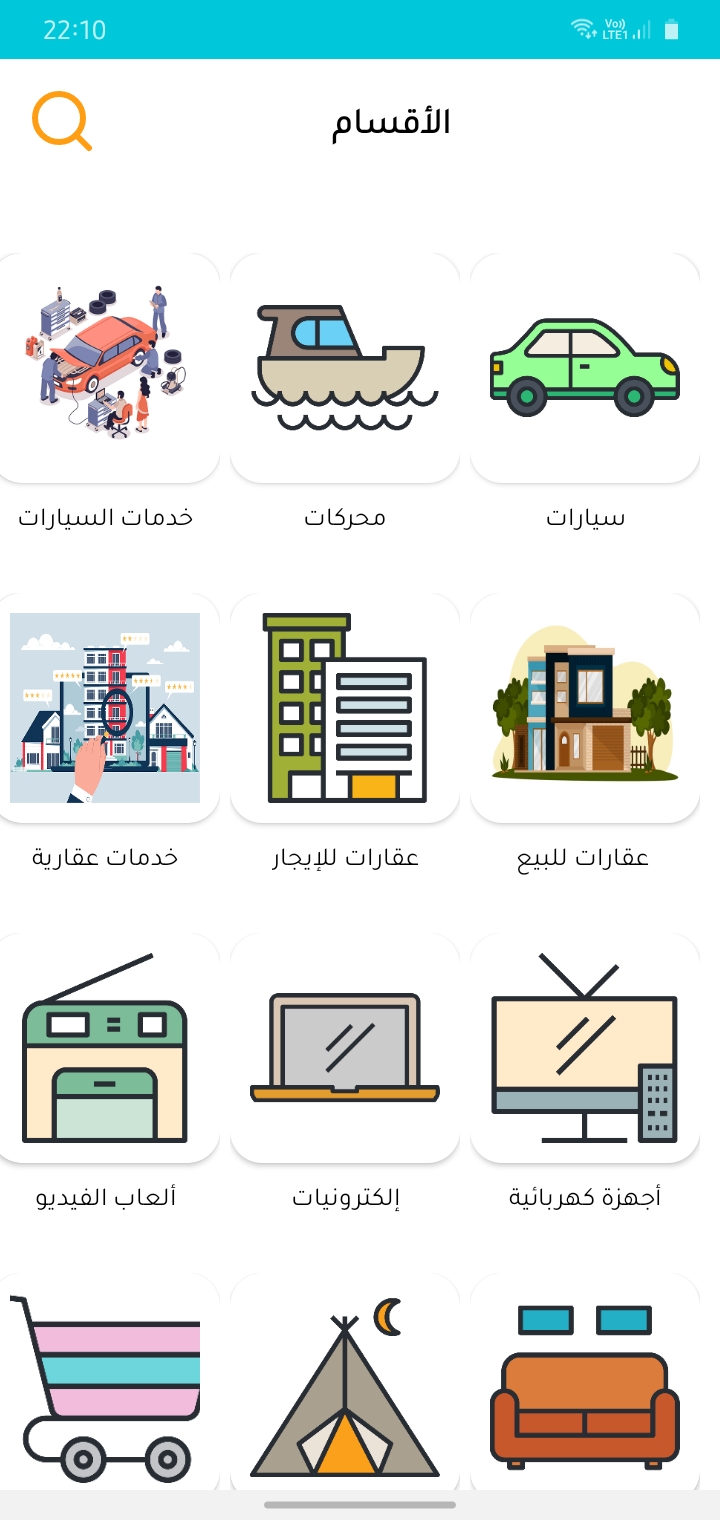Open the camping tent category tile
The width and height of the screenshot is (720, 1520).
[345, 1385]
